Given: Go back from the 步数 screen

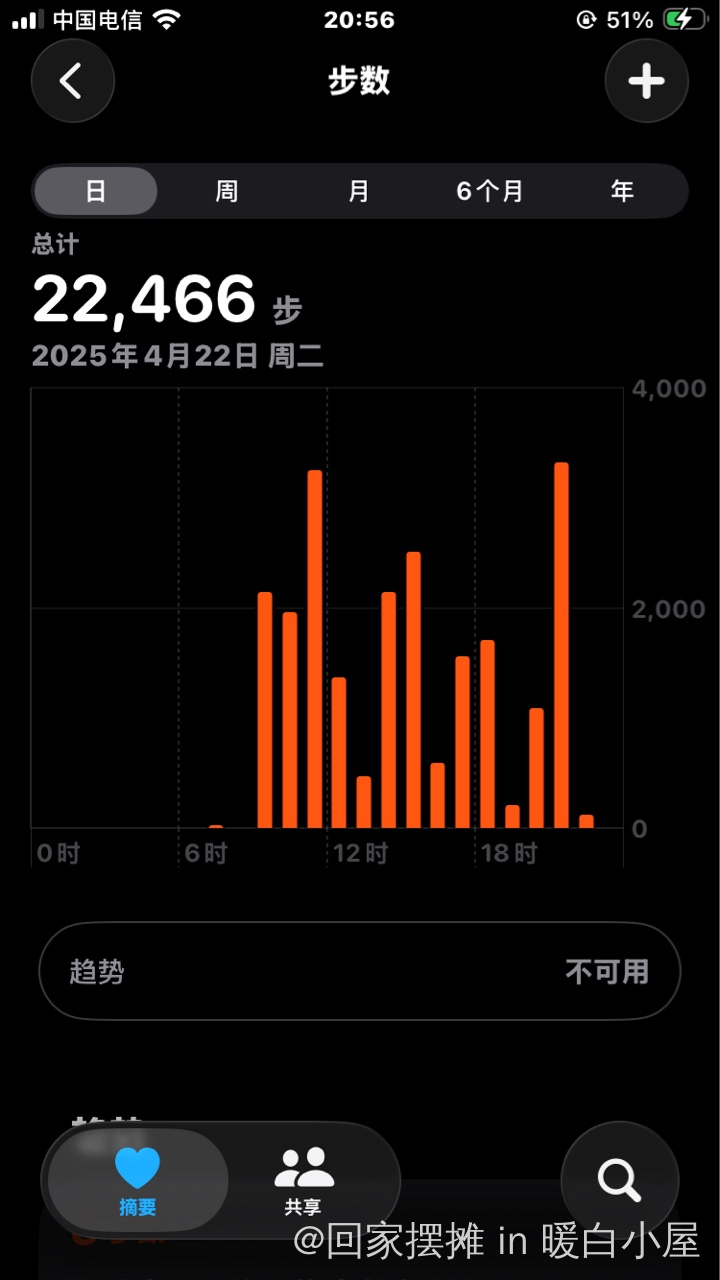Looking at the screenshot, I should click(72, 81).
